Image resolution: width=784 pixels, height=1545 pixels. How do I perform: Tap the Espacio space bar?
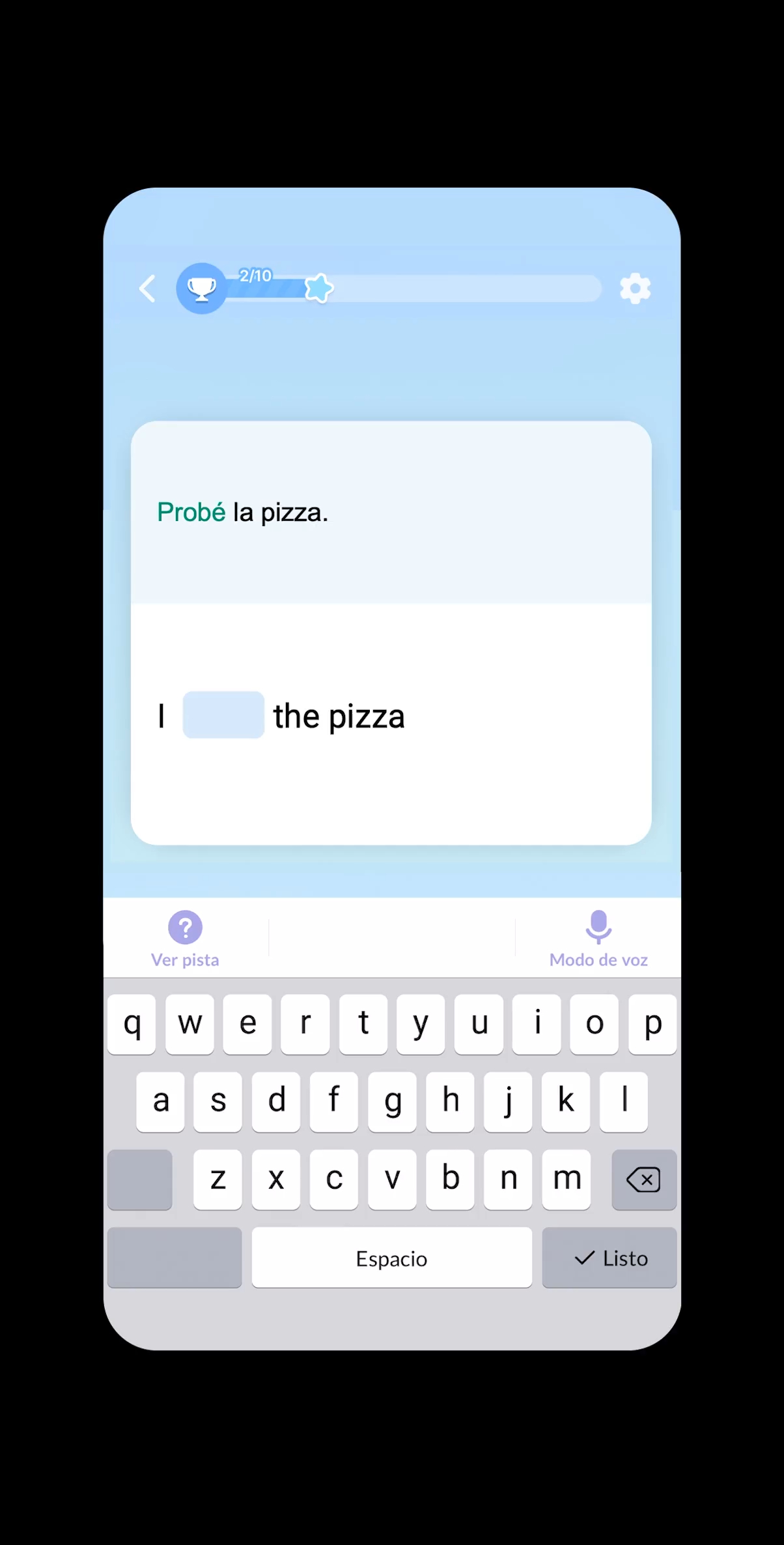coord(391,1258)
